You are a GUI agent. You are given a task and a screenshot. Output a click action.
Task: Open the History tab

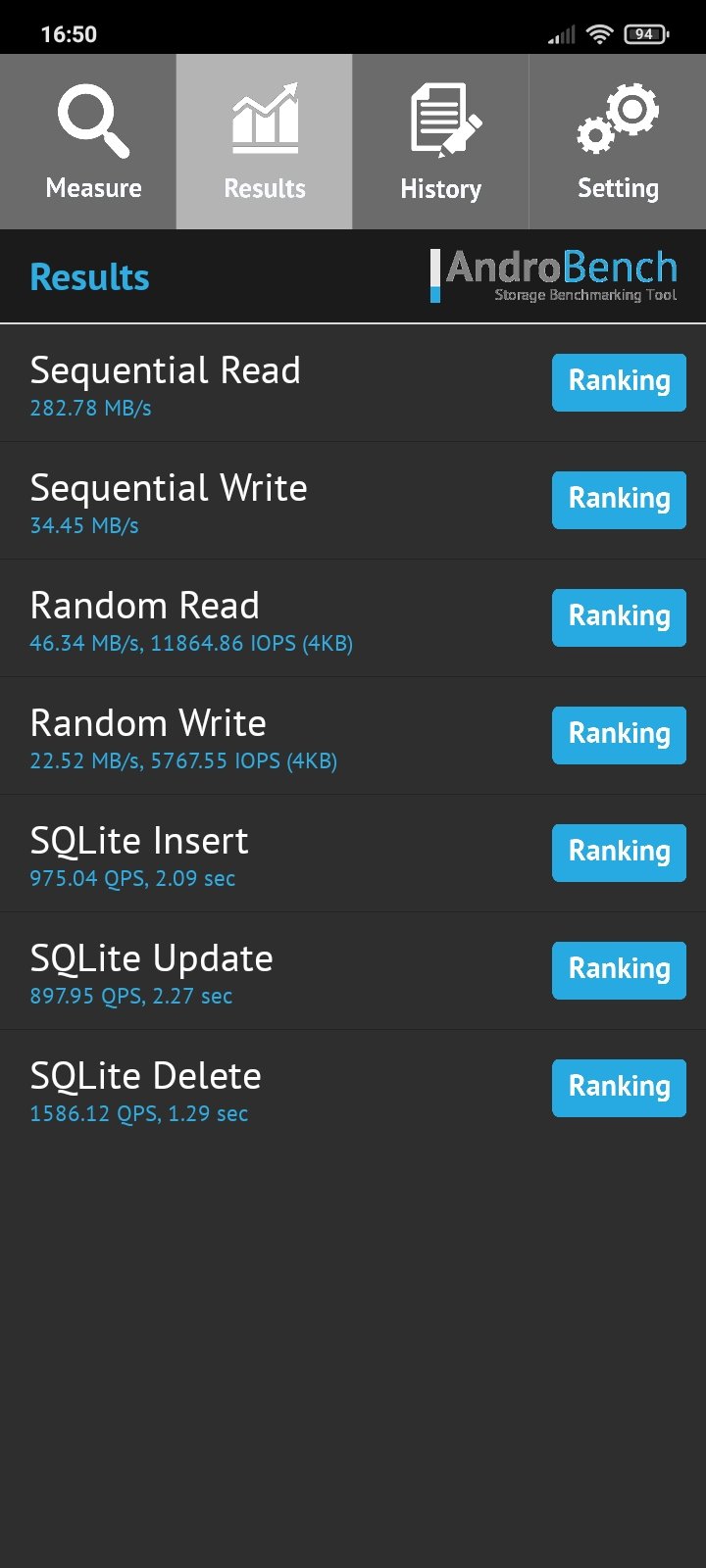coord(441,142)
